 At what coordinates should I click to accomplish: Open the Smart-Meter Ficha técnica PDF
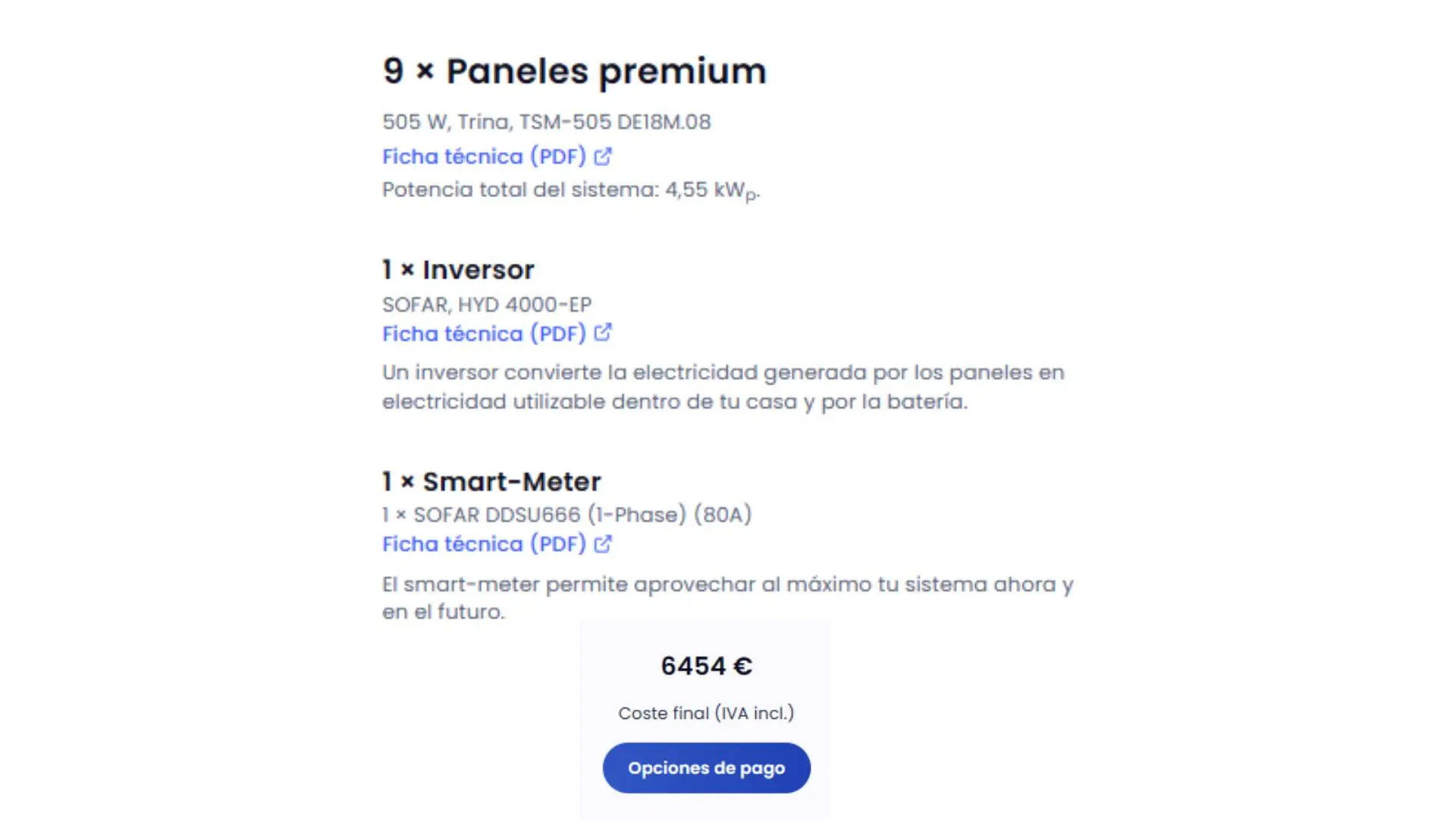(497, 544)
